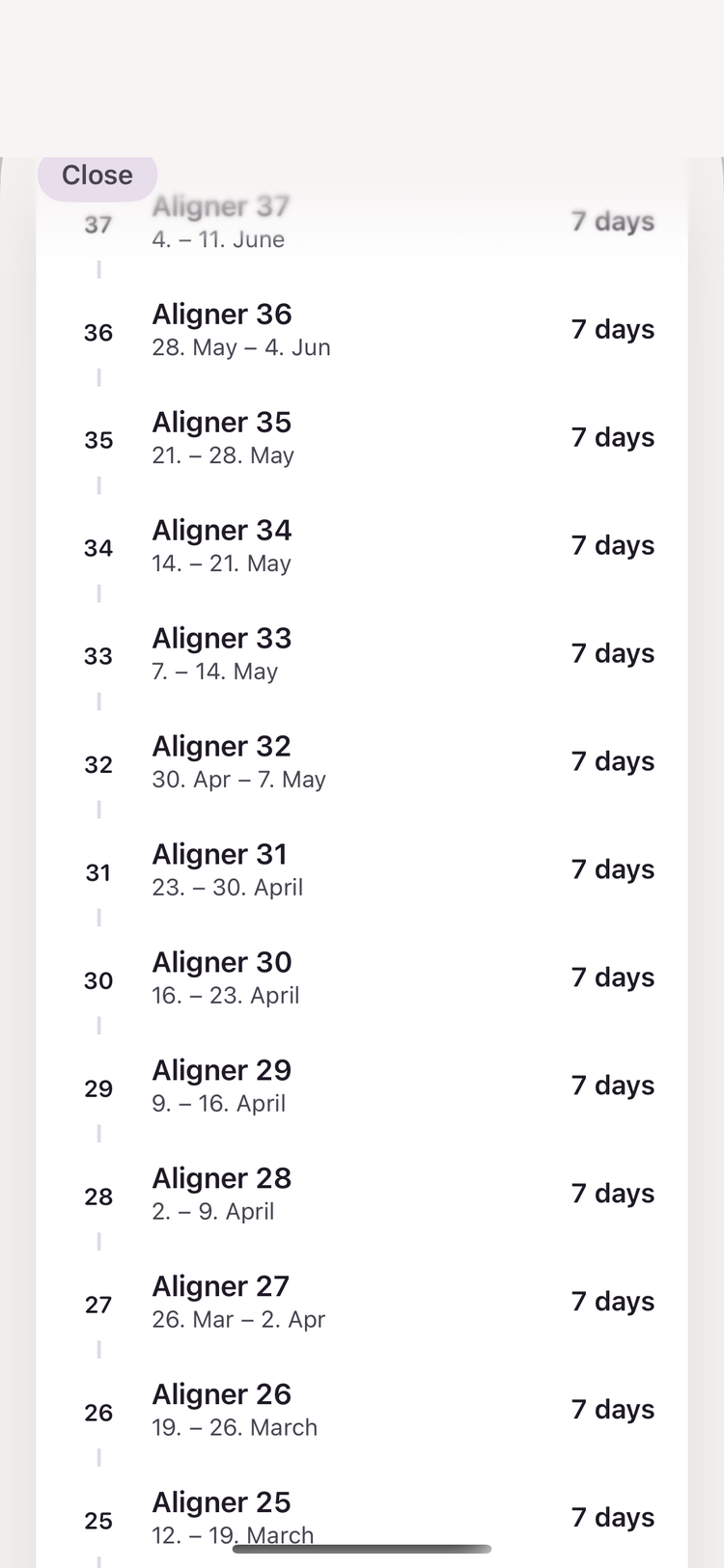
Task: Close the aligner schedule list
Action: pyautogui.click(x=97, y=176)
